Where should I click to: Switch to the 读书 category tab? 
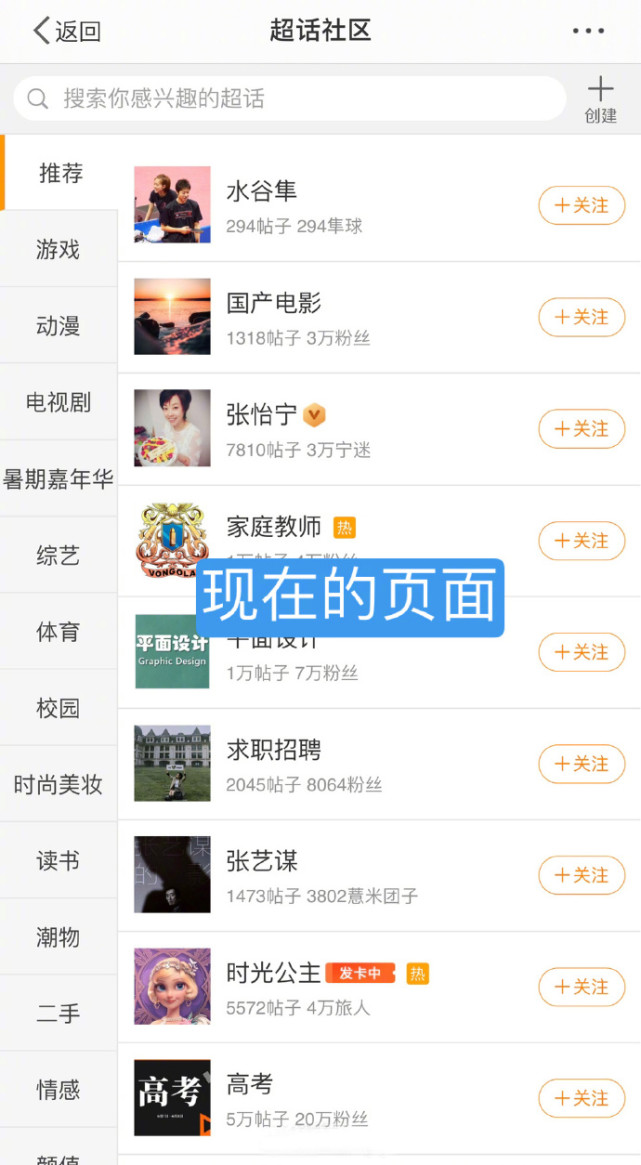[59, 861]
